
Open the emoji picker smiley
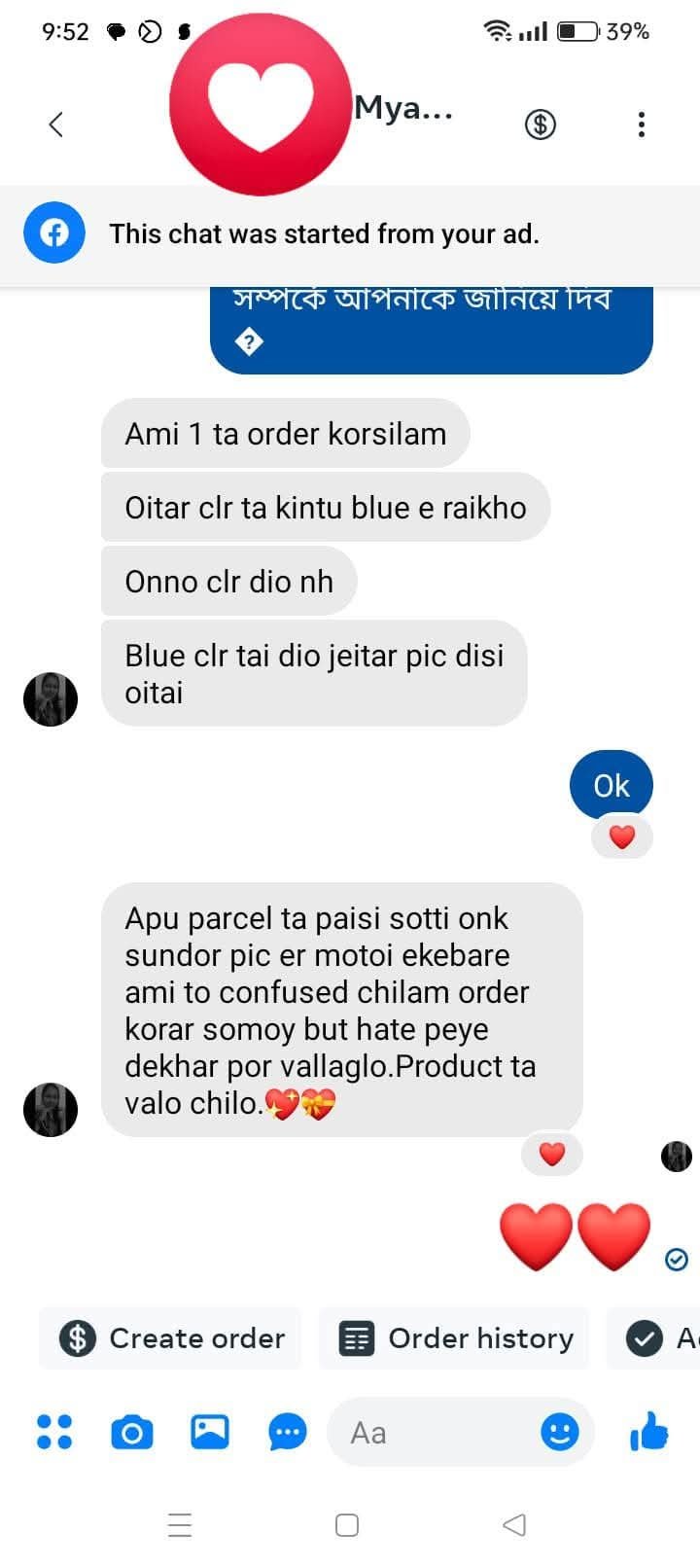click(560, 1432)
